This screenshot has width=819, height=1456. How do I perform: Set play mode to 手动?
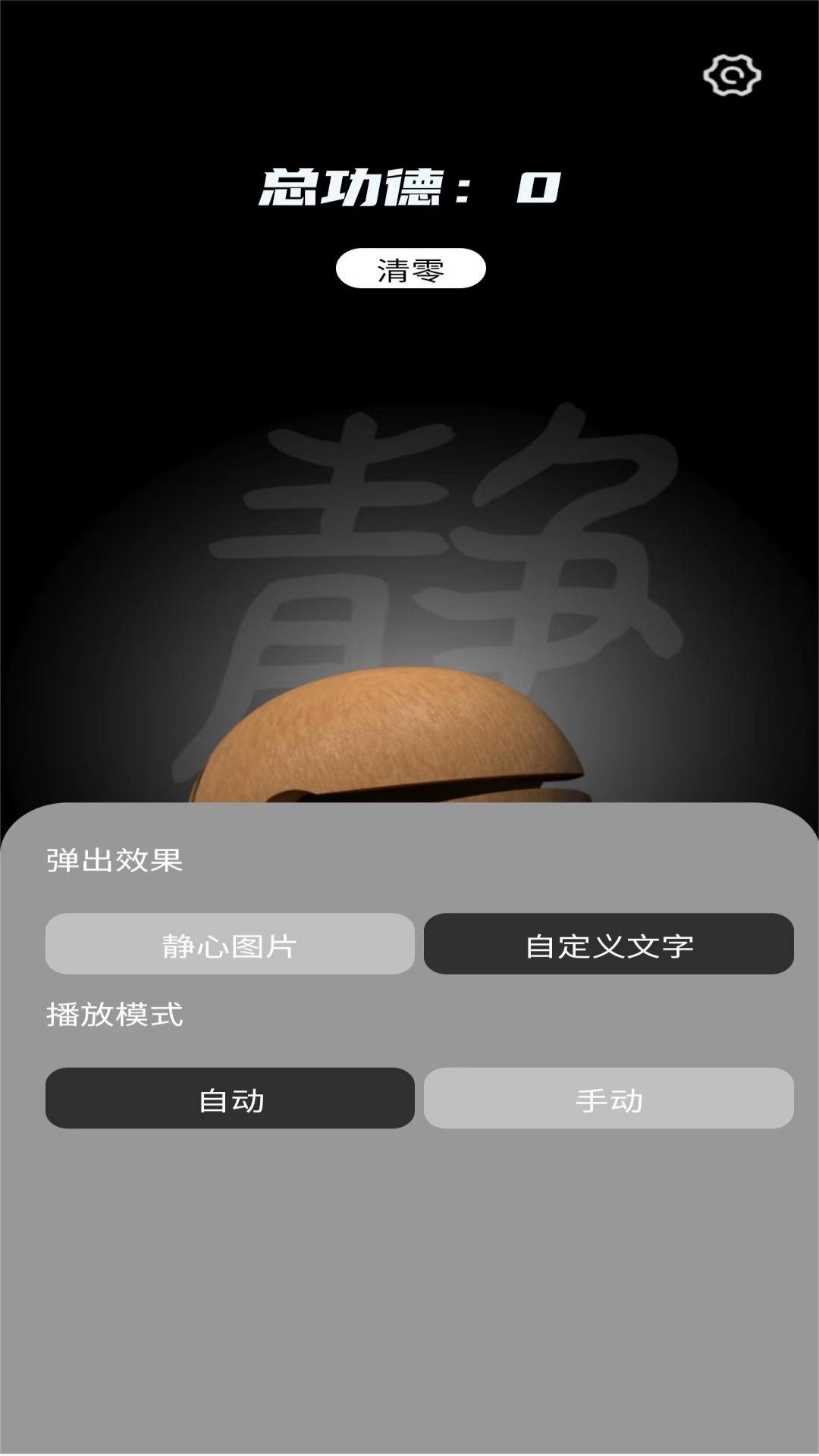point(609,1099)
